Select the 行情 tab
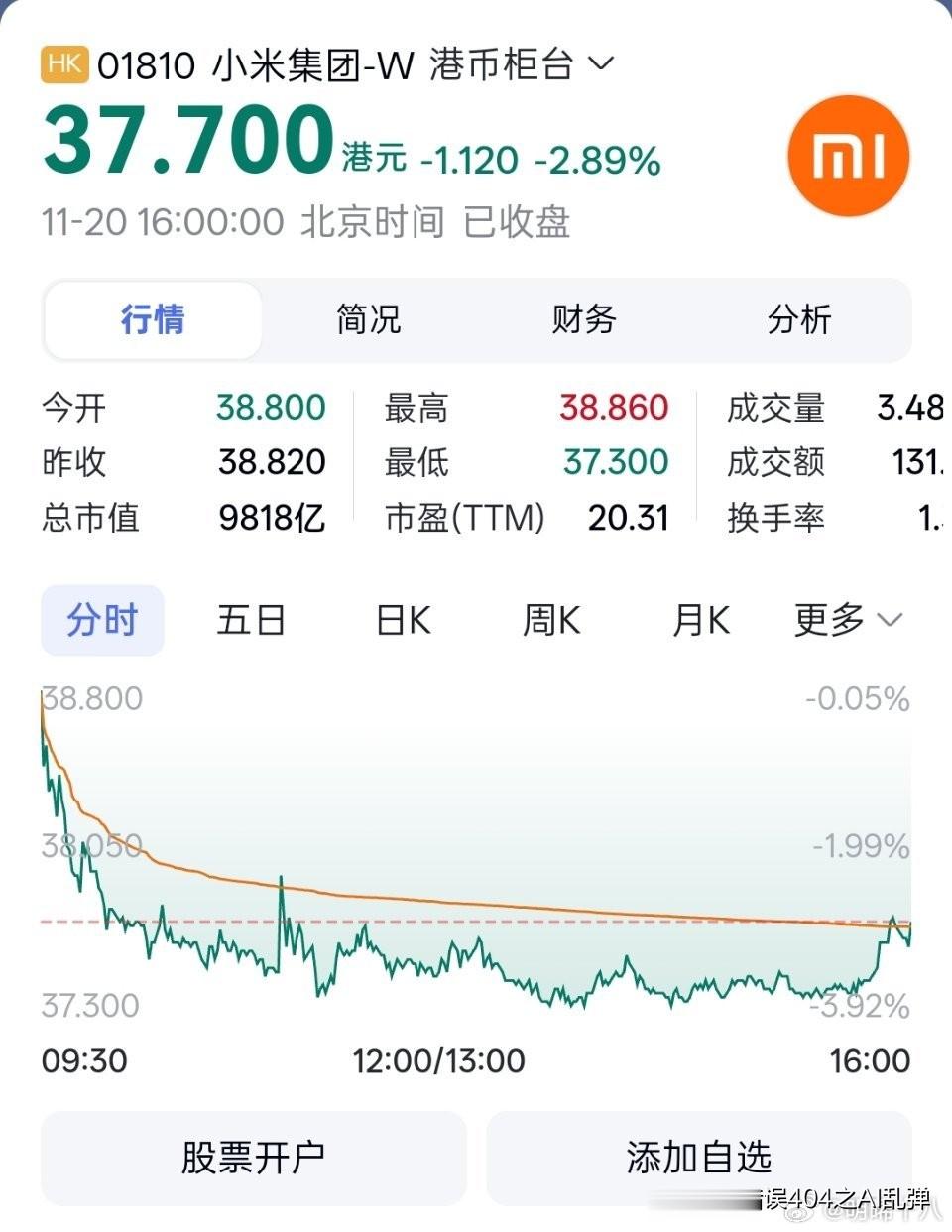Viewport: 952px width, 1232px height. (153, 319)
